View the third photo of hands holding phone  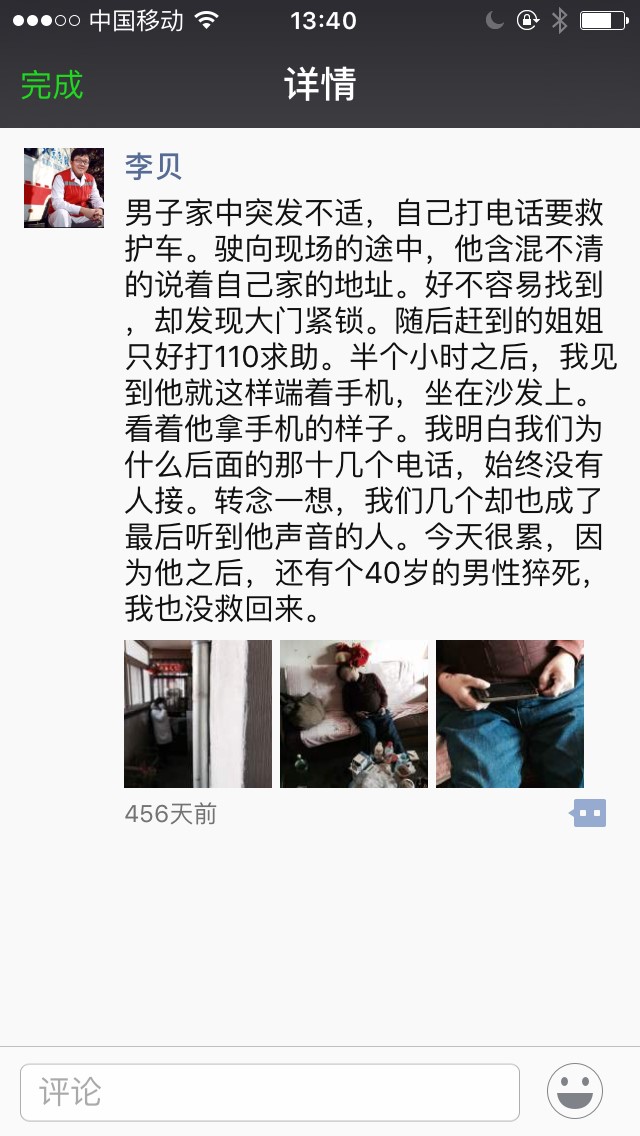click(510, 714)
